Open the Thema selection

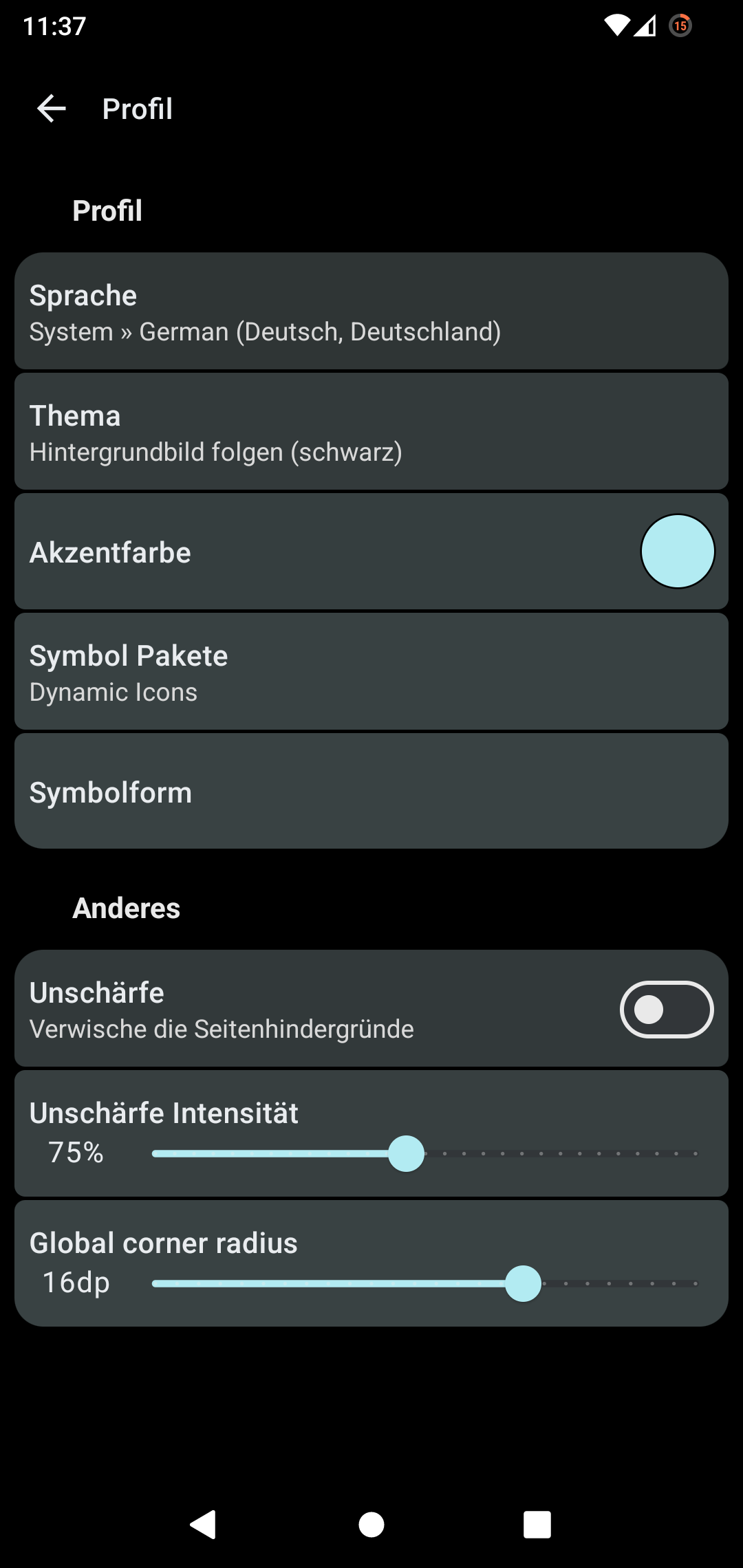click(x=371, y=432)
